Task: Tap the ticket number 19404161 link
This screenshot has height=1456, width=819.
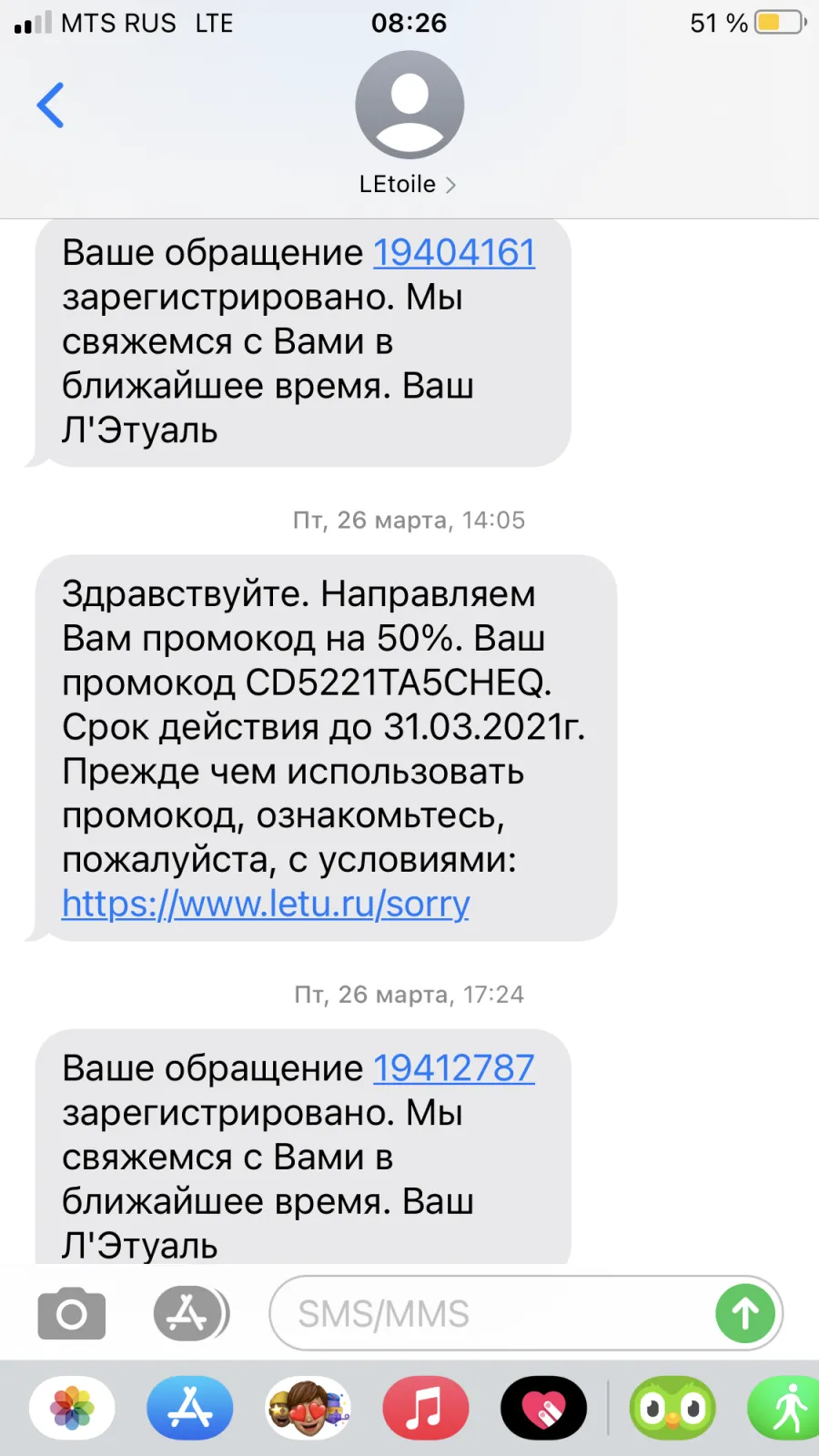Action: 454,253
